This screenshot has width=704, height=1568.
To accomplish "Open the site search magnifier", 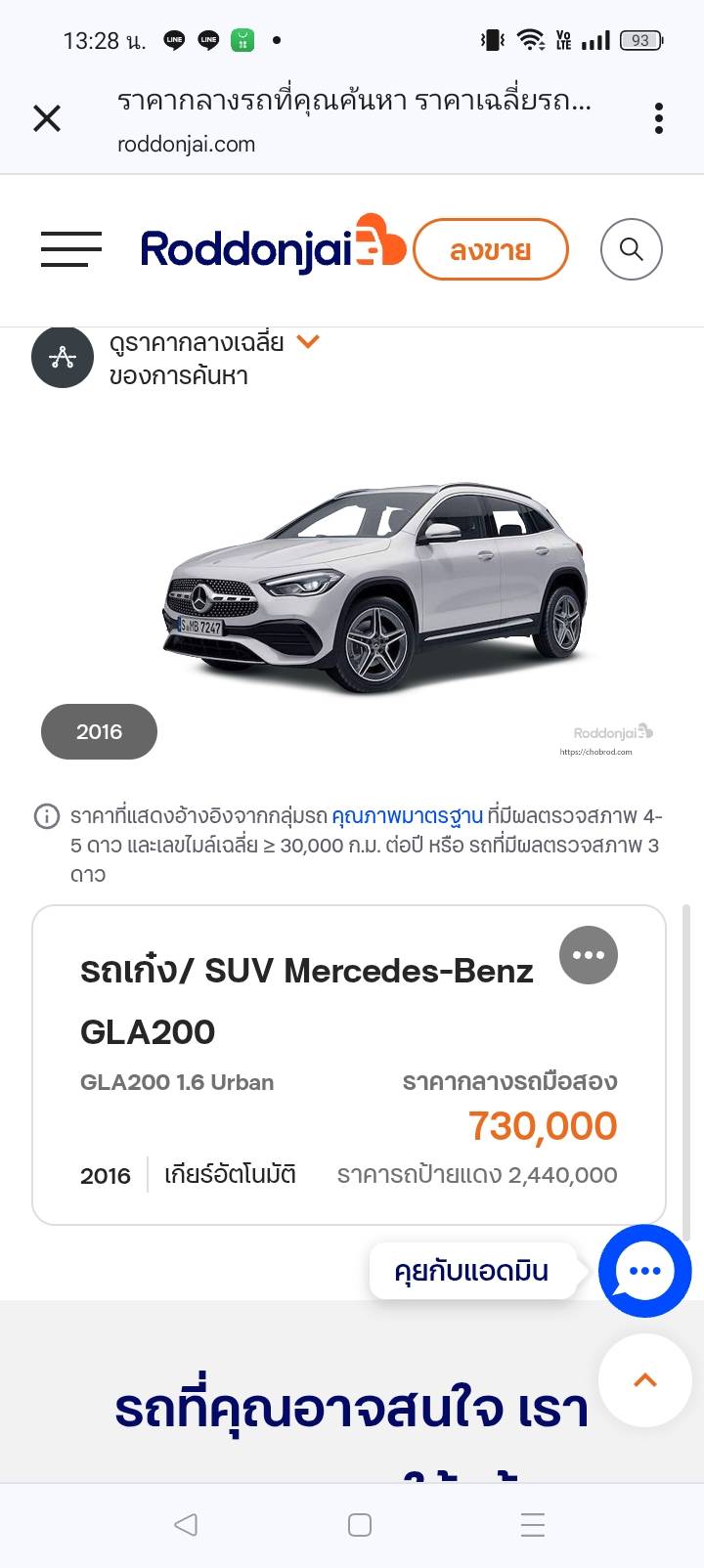I will click(631, 249).
